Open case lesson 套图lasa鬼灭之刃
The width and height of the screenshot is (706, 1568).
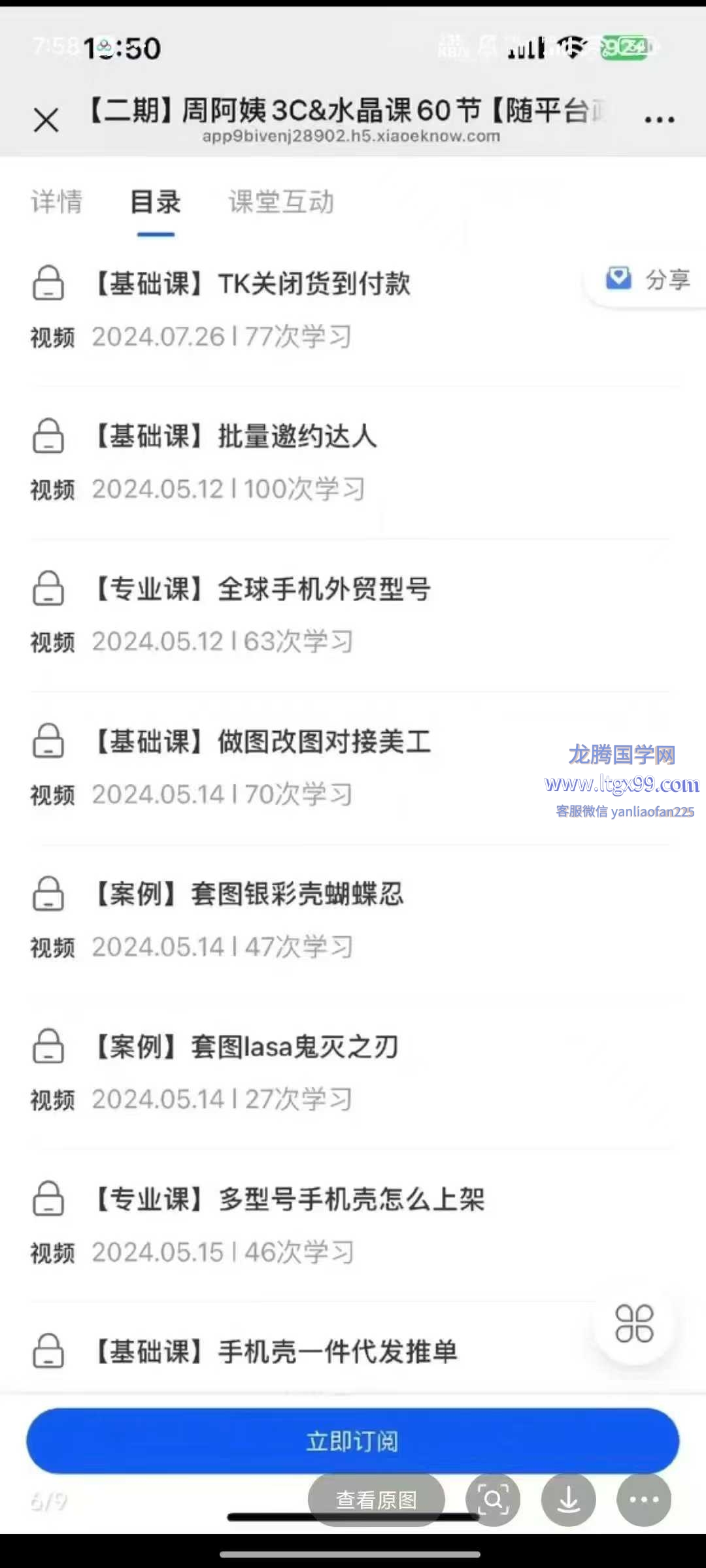pyautogui.click(x=353, y=1073)
